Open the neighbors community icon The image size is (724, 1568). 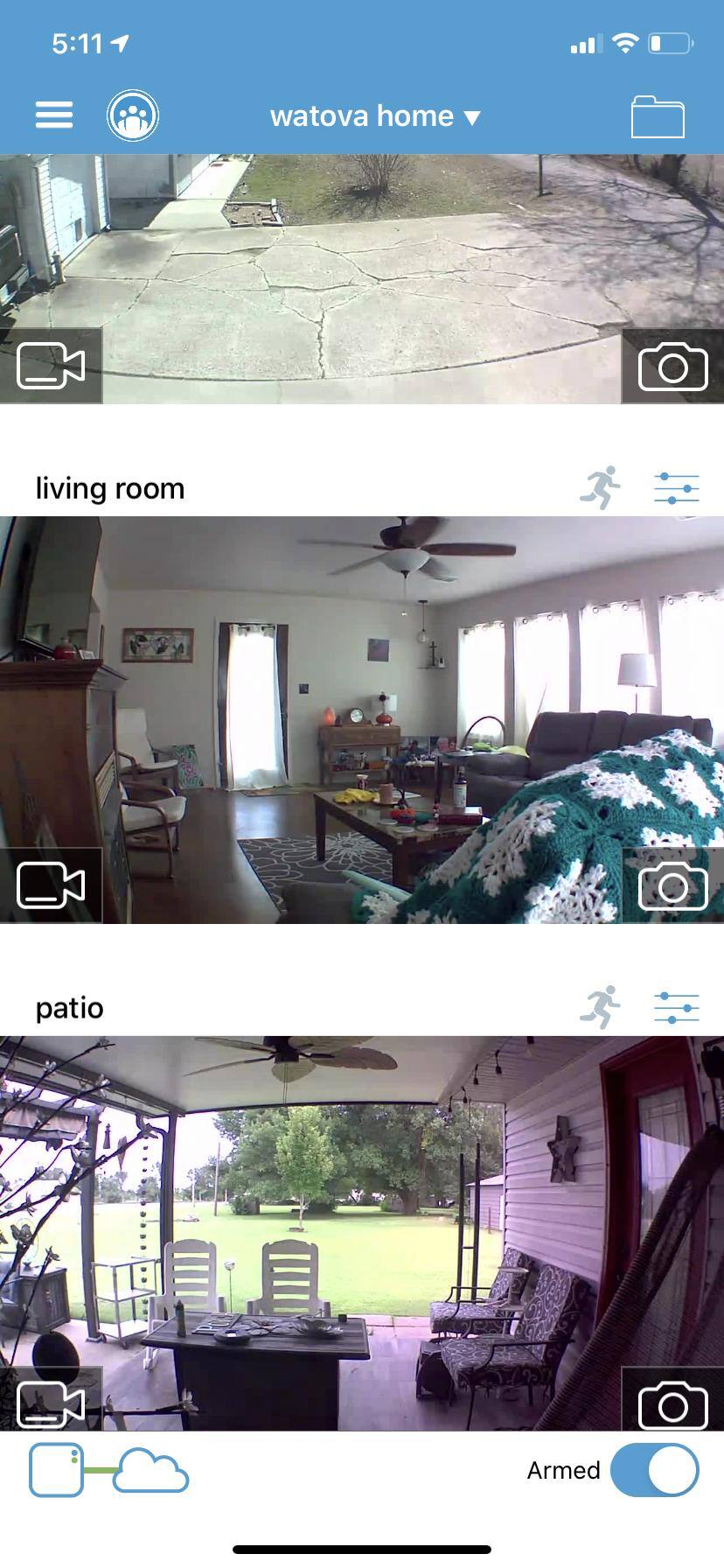coord(133,115)
